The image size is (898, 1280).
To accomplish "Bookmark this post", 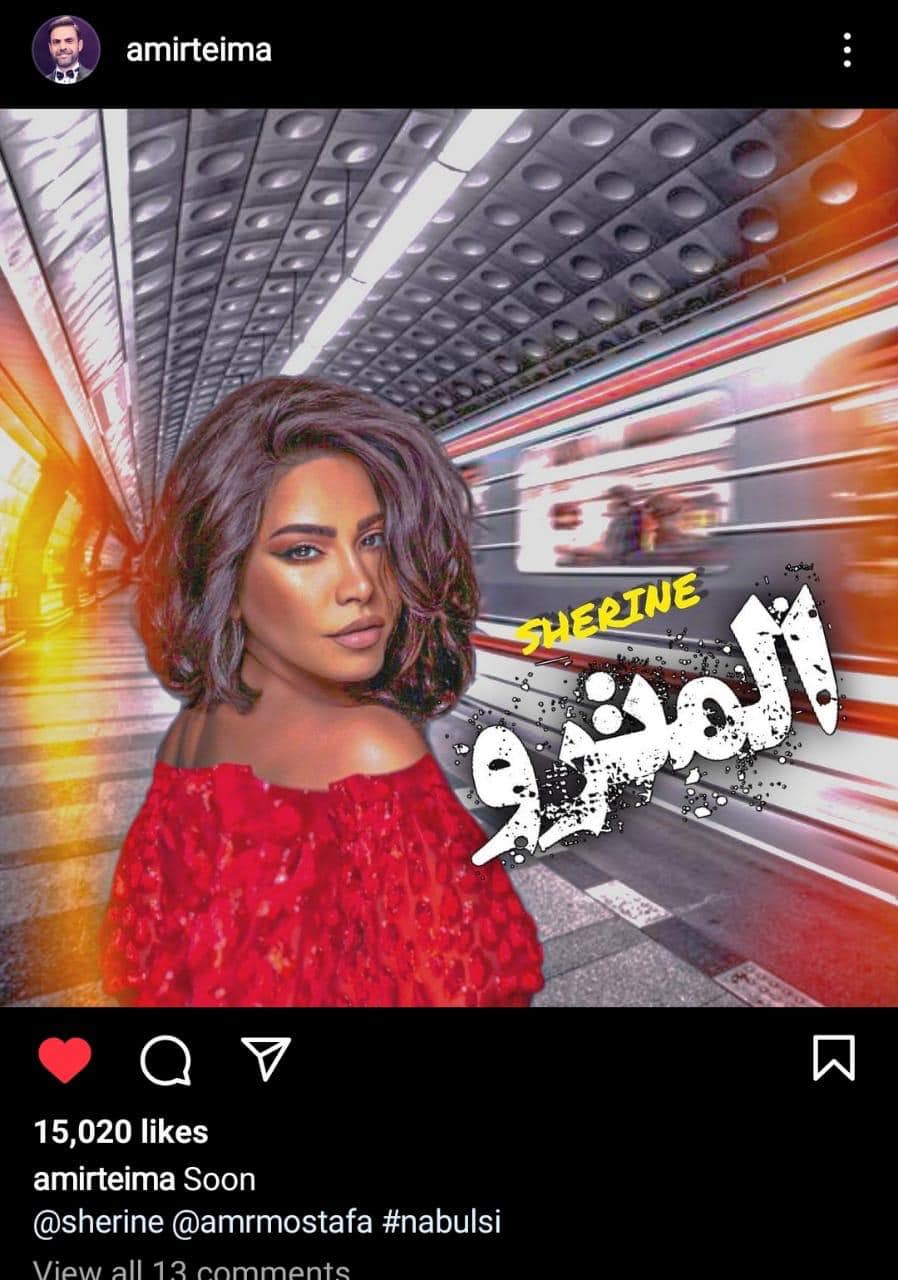I will (x=833, y=1059).
